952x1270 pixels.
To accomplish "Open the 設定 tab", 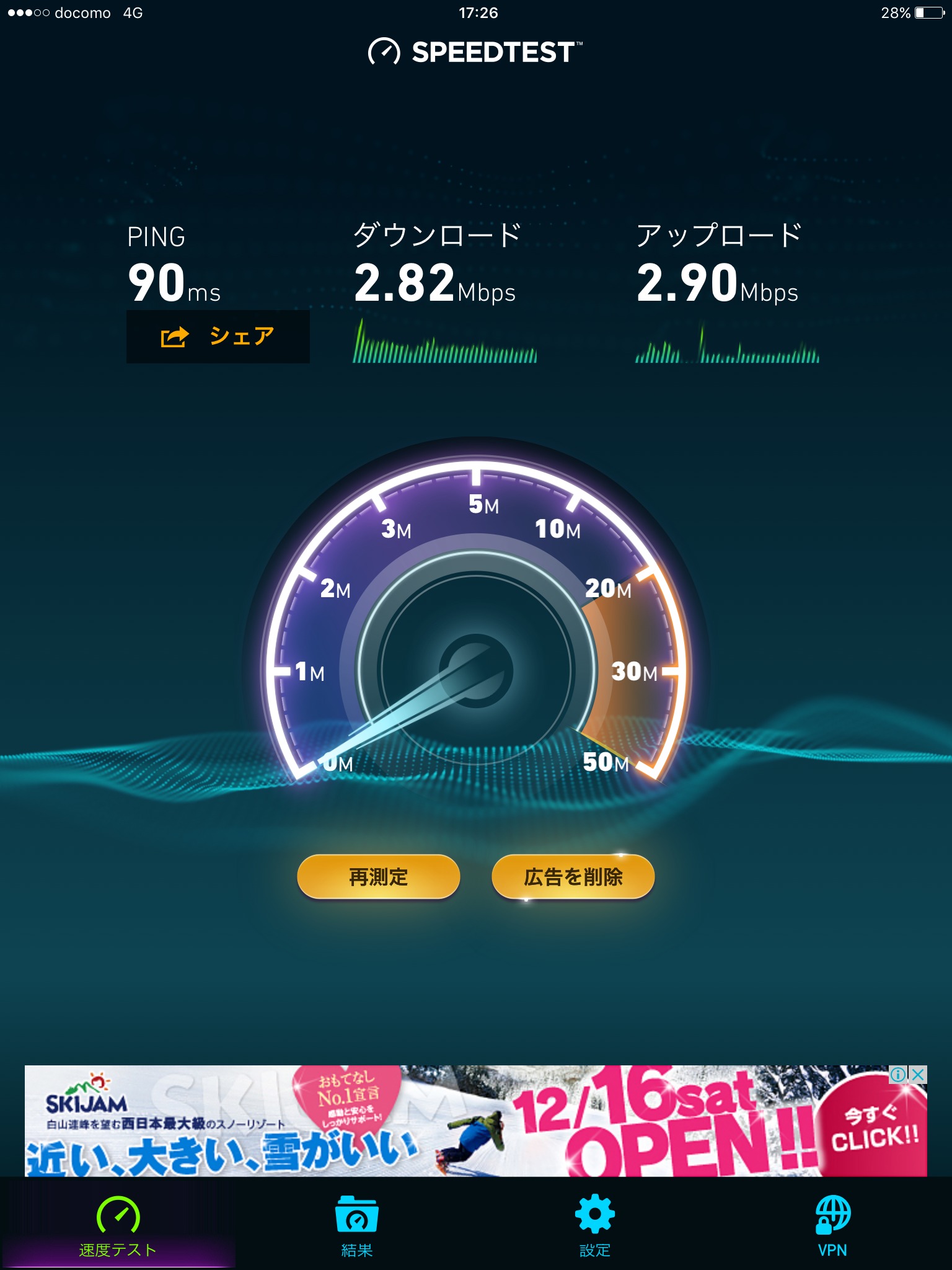I will pyautogui.click(x=594, y=1226).
